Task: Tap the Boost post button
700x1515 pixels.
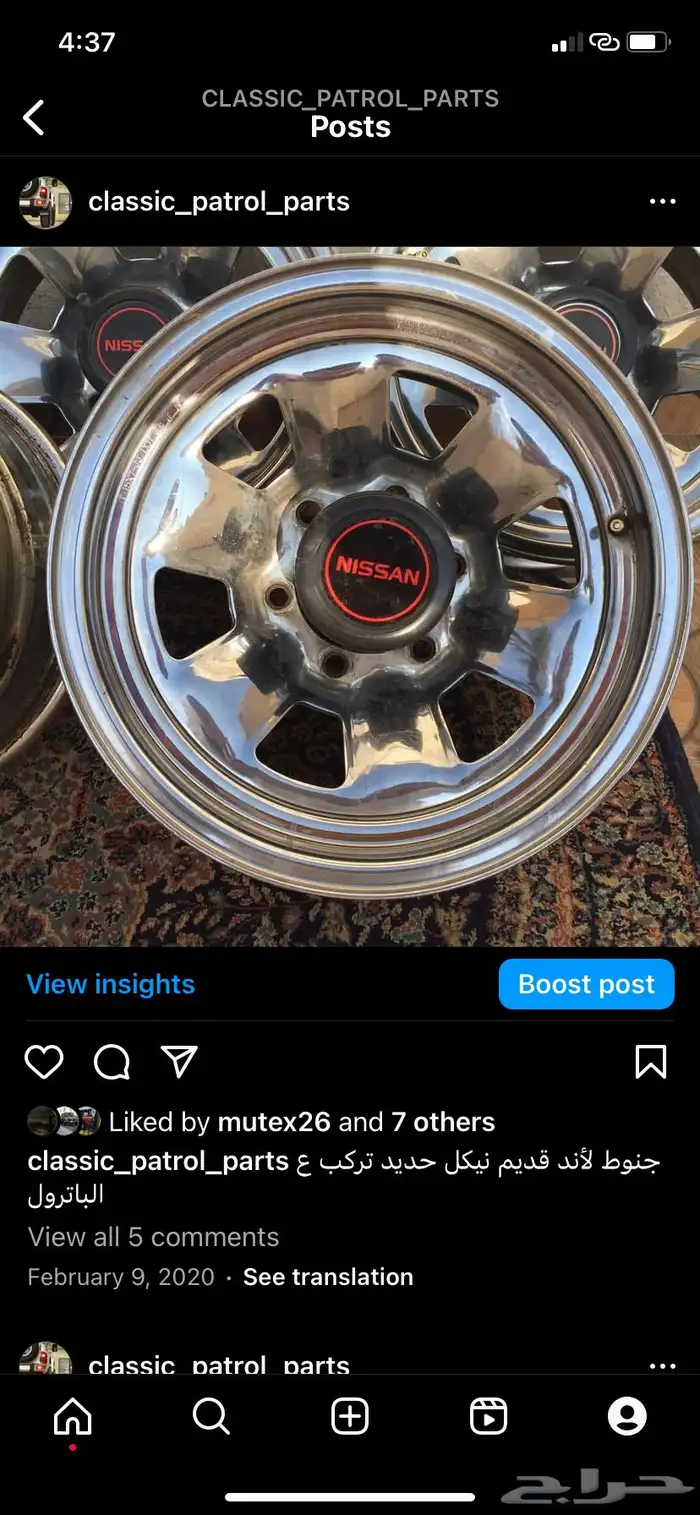Action: pyautogui.click(x=586, y=984)
